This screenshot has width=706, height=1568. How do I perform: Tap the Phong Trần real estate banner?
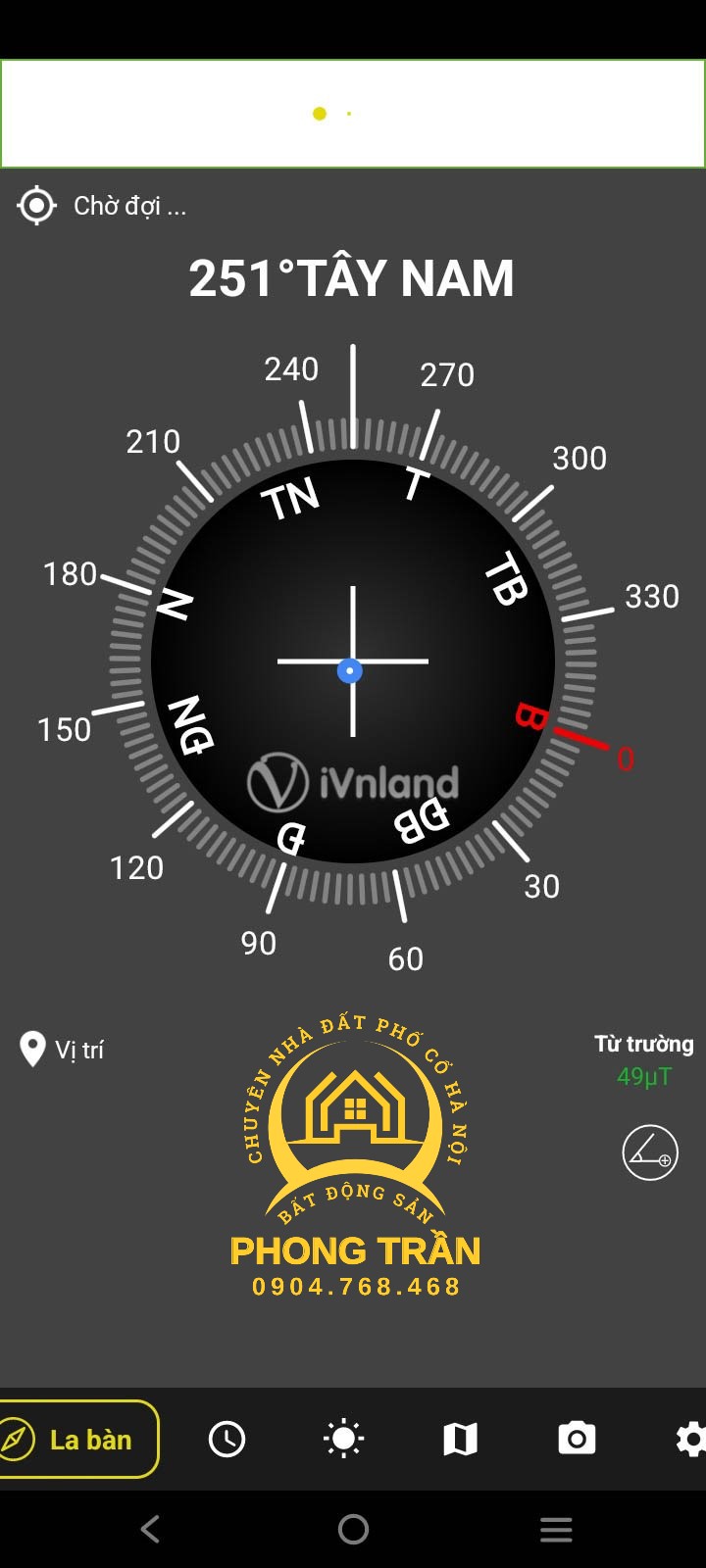[x=355, y=1156]
